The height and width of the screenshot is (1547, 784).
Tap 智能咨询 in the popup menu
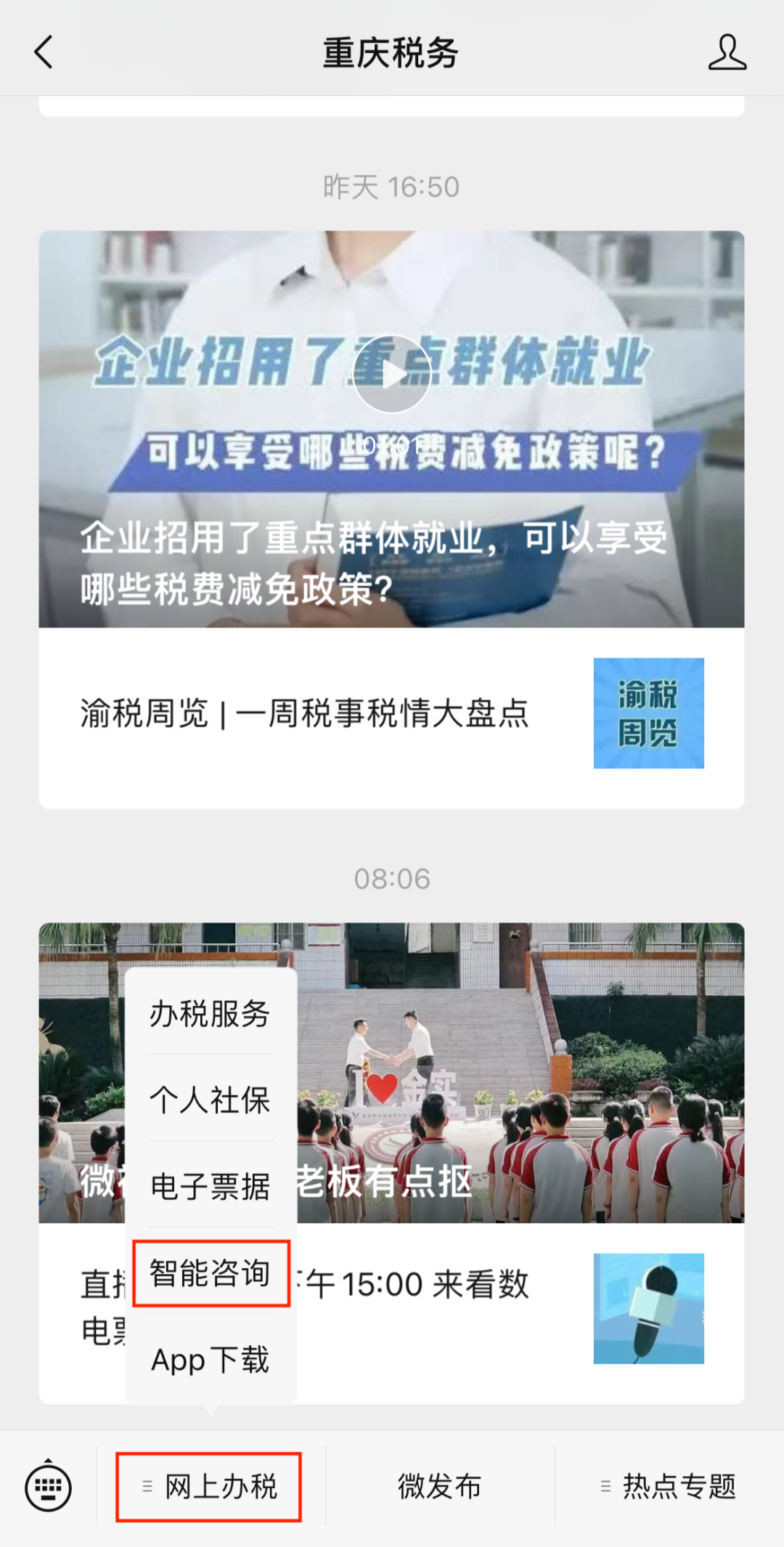pos(211,1273)
